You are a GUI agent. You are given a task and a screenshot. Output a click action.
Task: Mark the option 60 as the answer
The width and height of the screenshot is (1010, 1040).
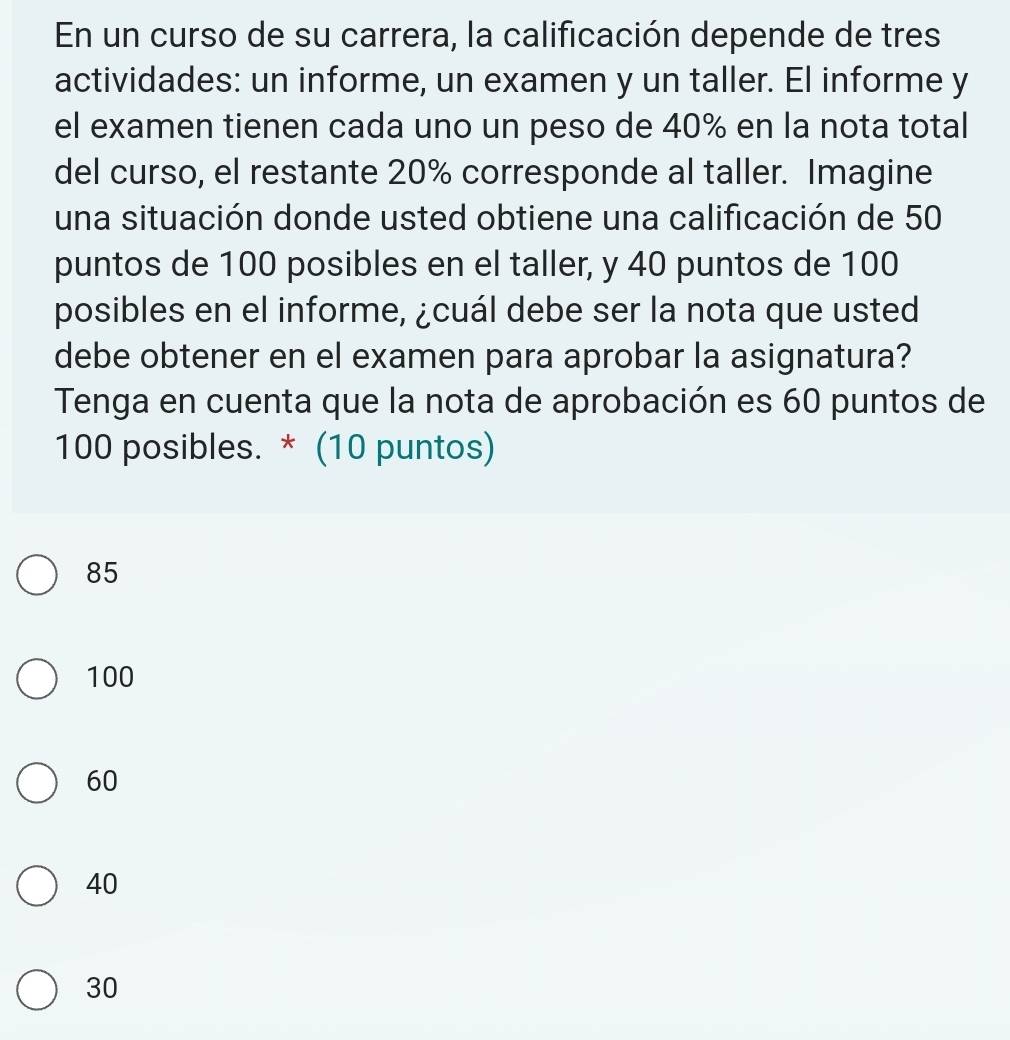(38, 783)
